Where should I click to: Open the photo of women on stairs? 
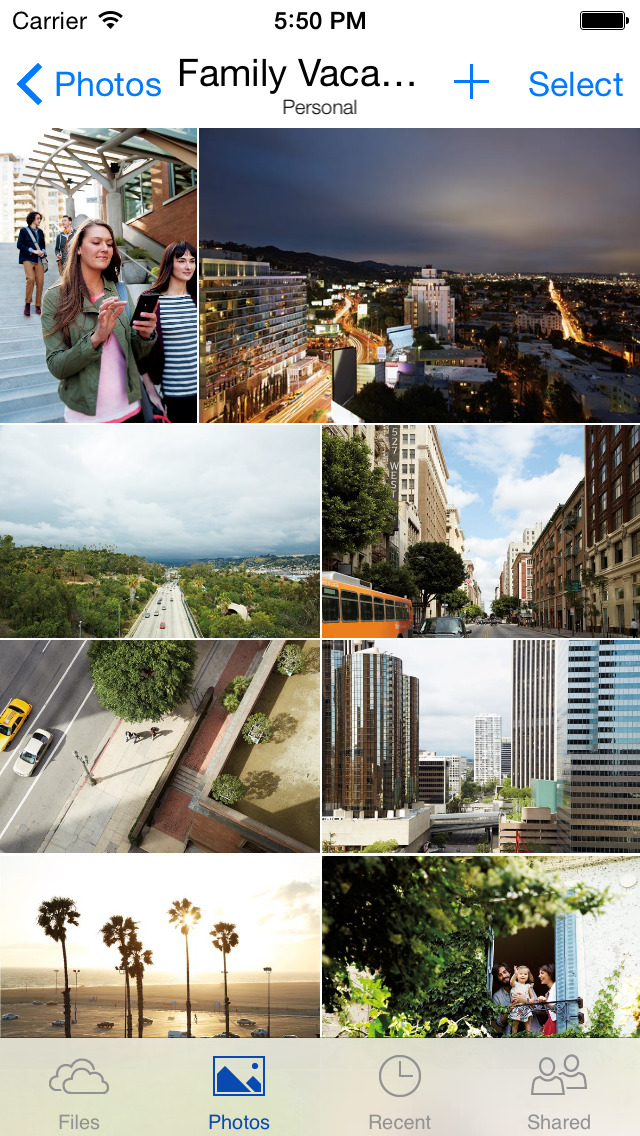(98, 275)
